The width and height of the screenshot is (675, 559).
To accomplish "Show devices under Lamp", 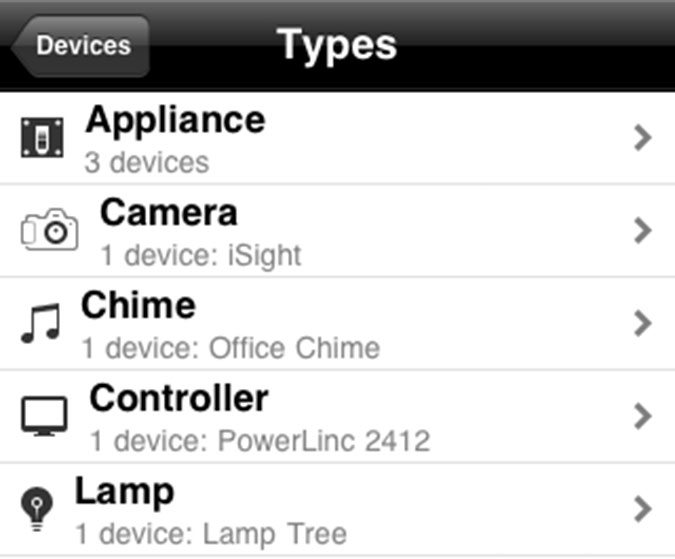I will (337, 508).
